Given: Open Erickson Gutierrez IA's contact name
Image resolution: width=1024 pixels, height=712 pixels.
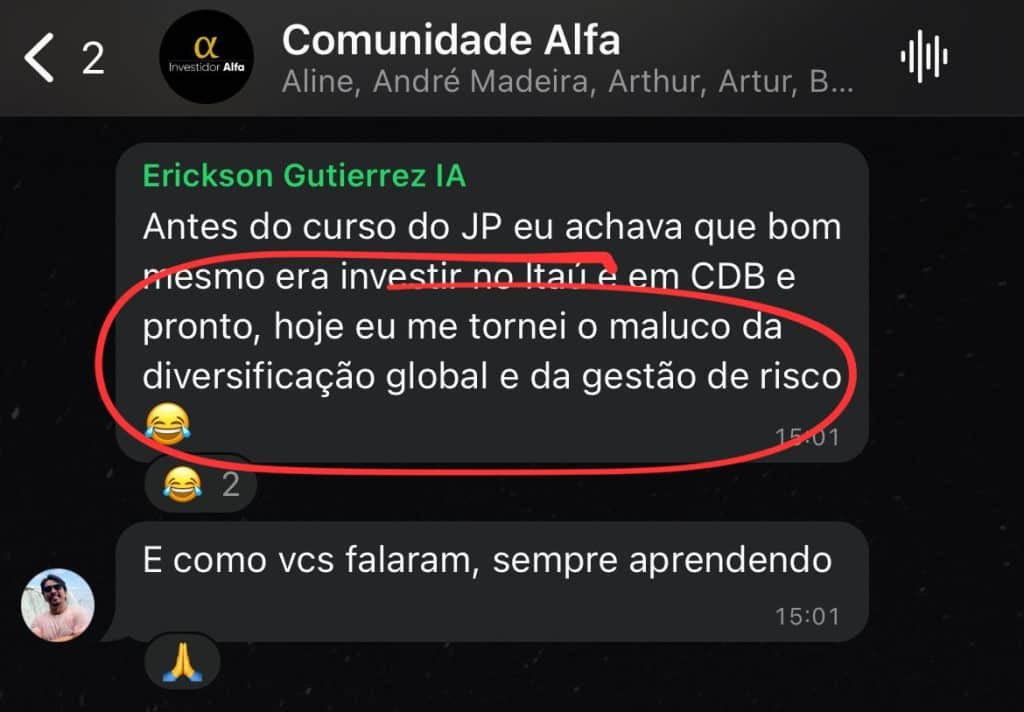Looking at the screenshot, I should click(x=303, y=176).
